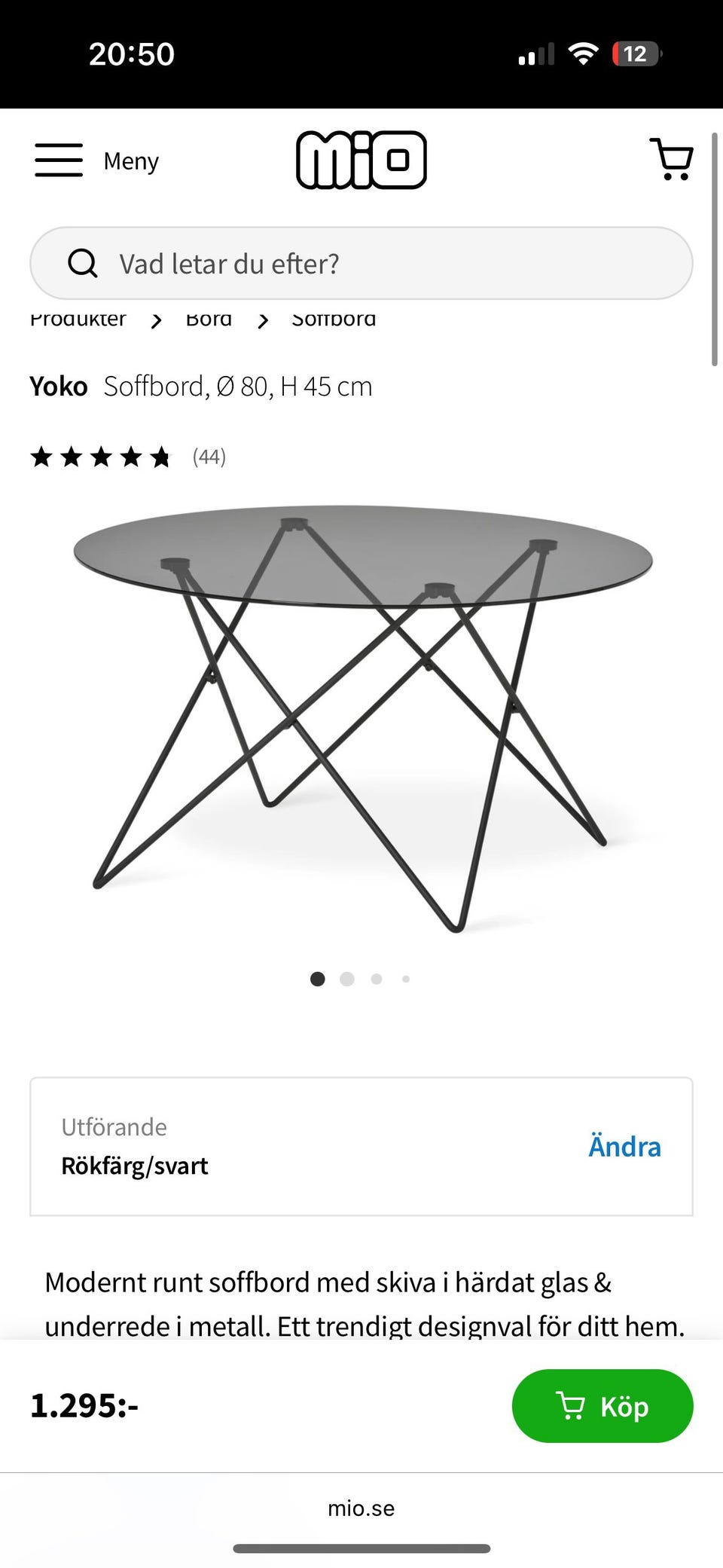This screenshot has width=723, height=1568.
Task: View the 44 customer reviews
Action: pyautogui.click(x=209, y=457)
